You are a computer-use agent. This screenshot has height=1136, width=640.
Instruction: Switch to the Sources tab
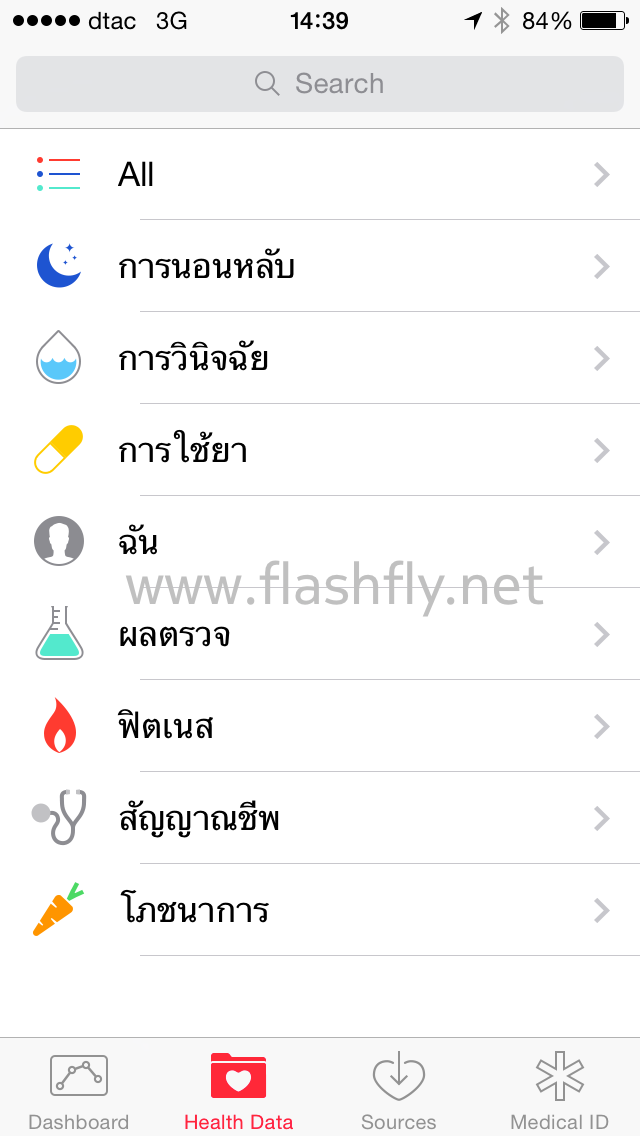399,1091
